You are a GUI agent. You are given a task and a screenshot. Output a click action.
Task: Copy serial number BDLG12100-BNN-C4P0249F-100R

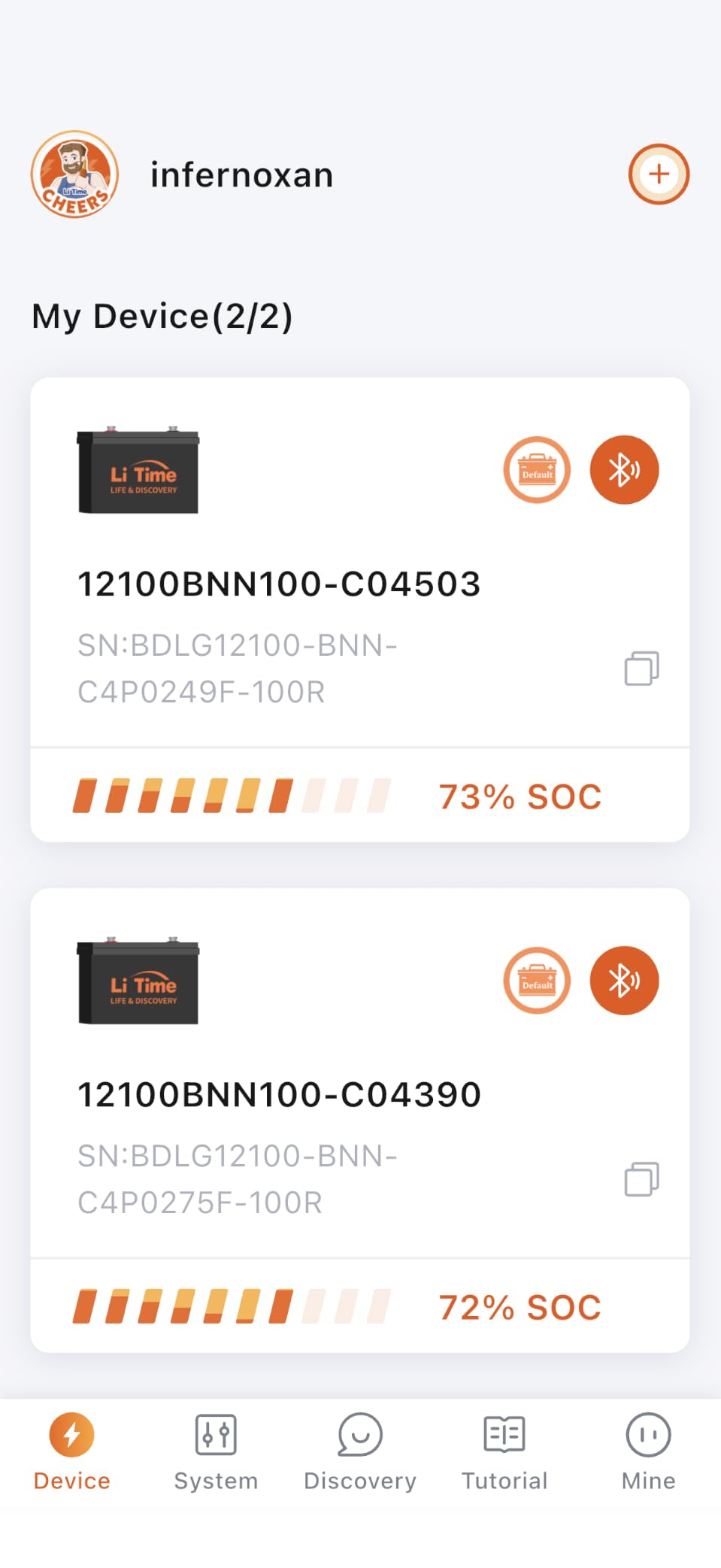tap(641, 669)
